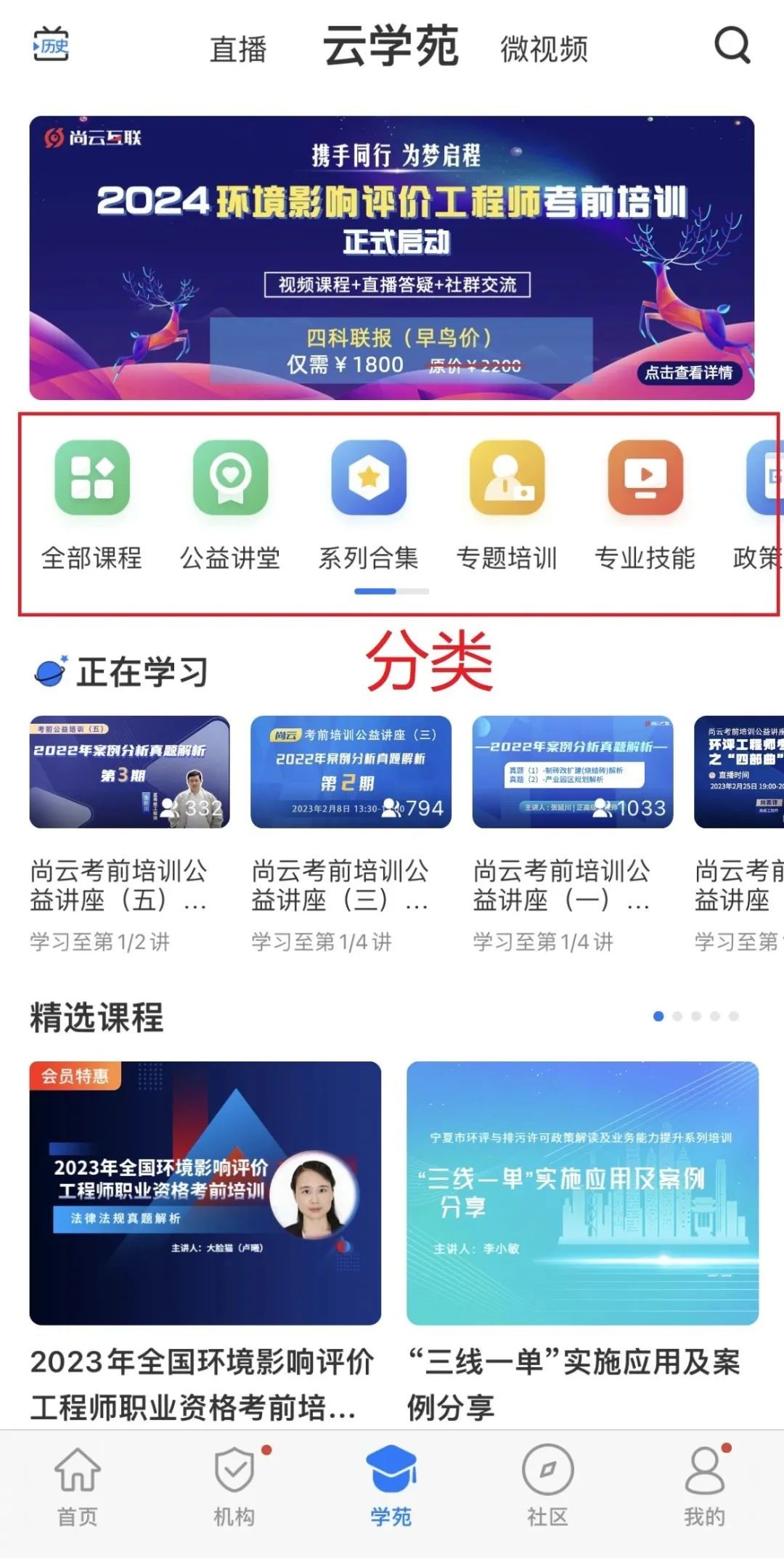The image size is (784, 1558).
Task: Switch to the 直播 tab
Action: 238,49
